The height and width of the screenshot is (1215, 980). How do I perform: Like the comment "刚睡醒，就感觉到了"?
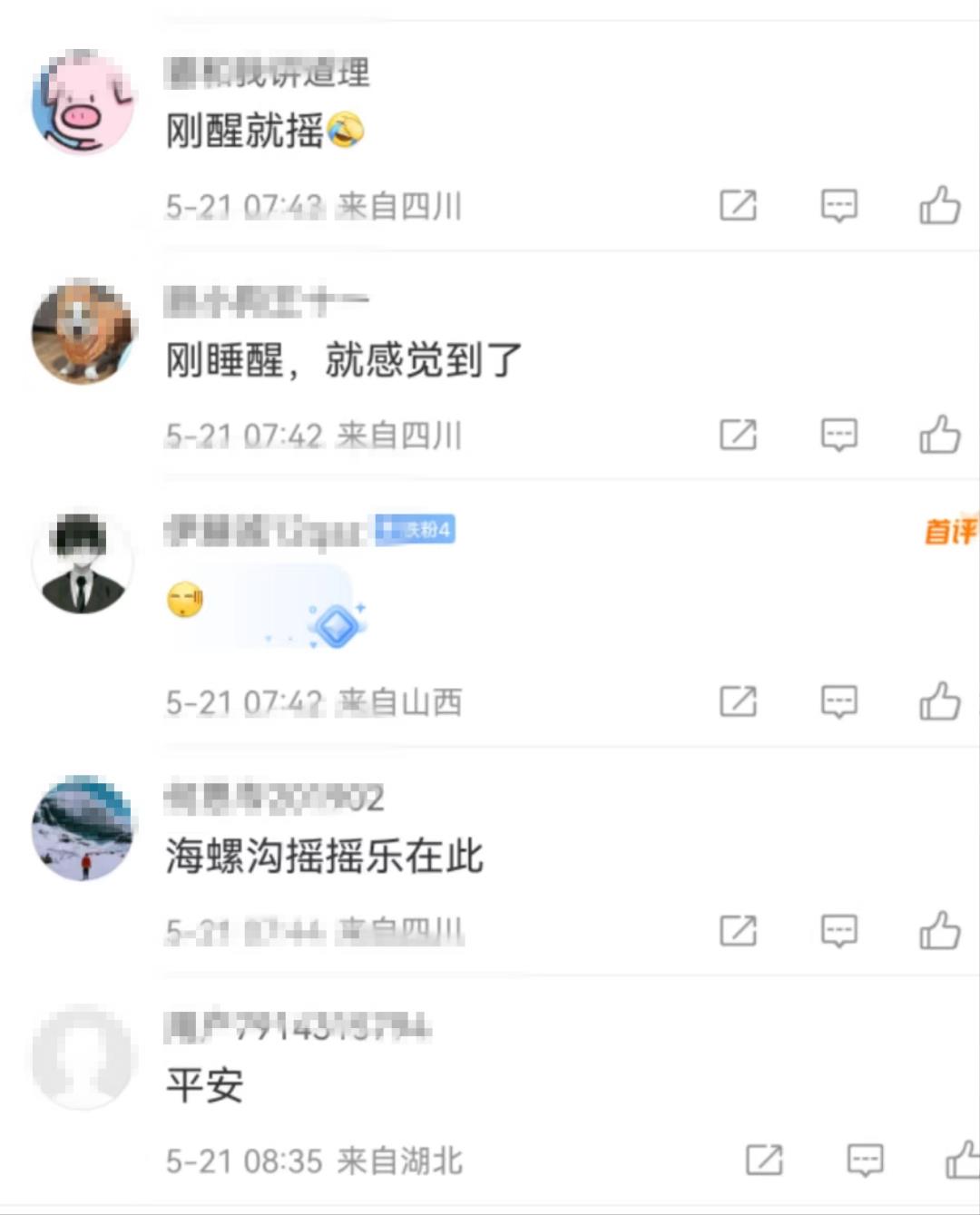pyautogui.click(x=940, y=435)
